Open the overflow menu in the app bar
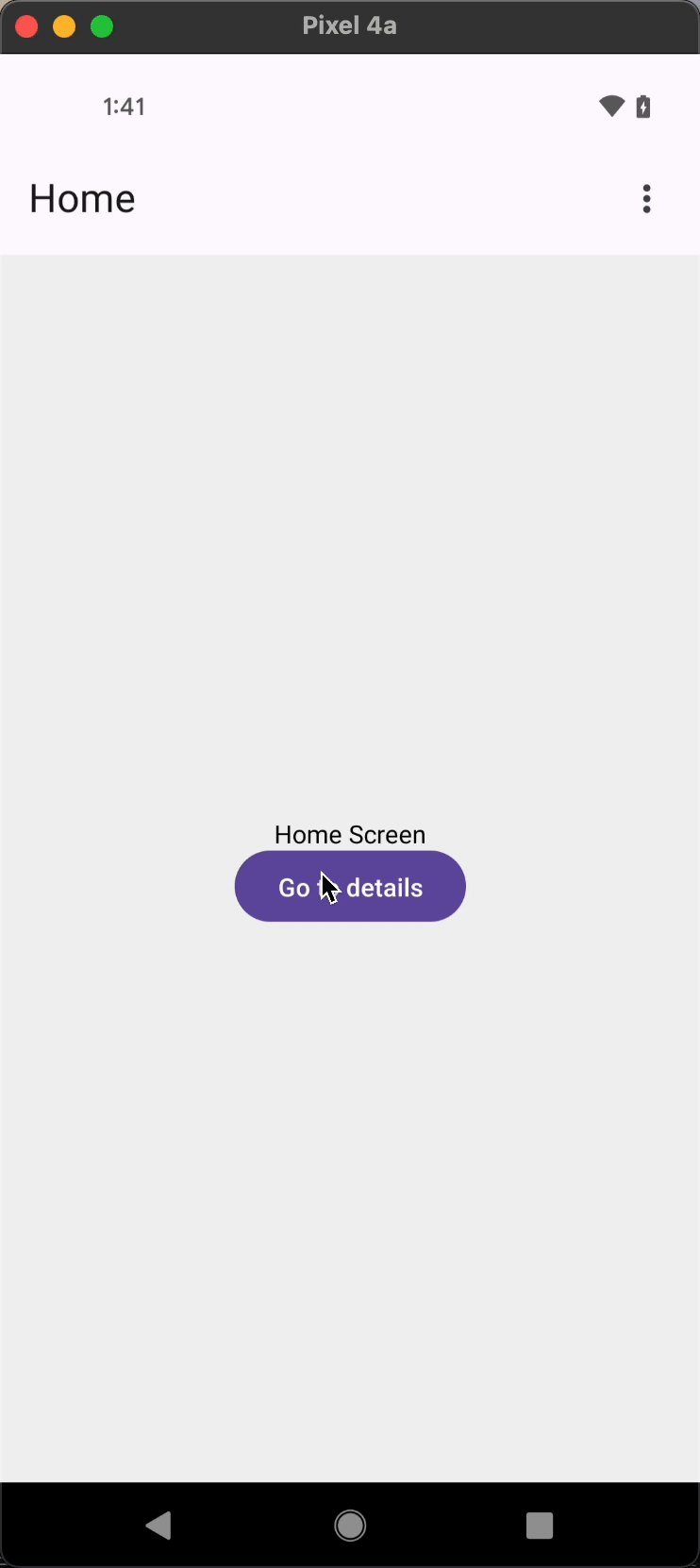Screen dimensions: 700x1568 [x=646, y=199]
